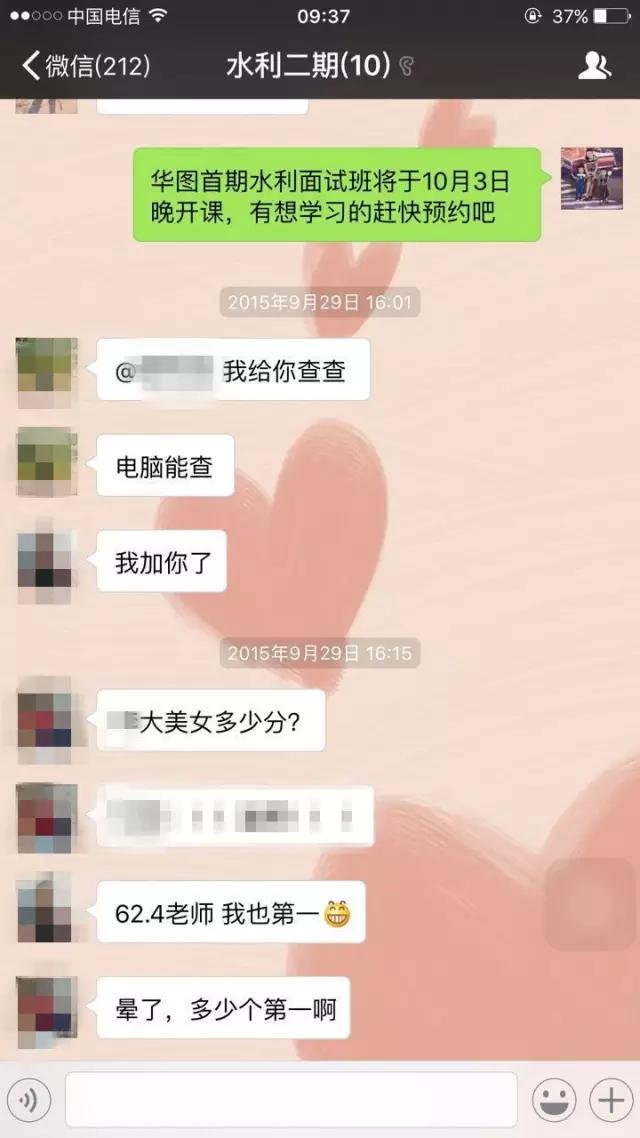Screen dimensions: 640x1138
Task: Tap avatar beside 晕了，多少个第一啊 message
Action: pyautogui.click(x=47, y=1008)
